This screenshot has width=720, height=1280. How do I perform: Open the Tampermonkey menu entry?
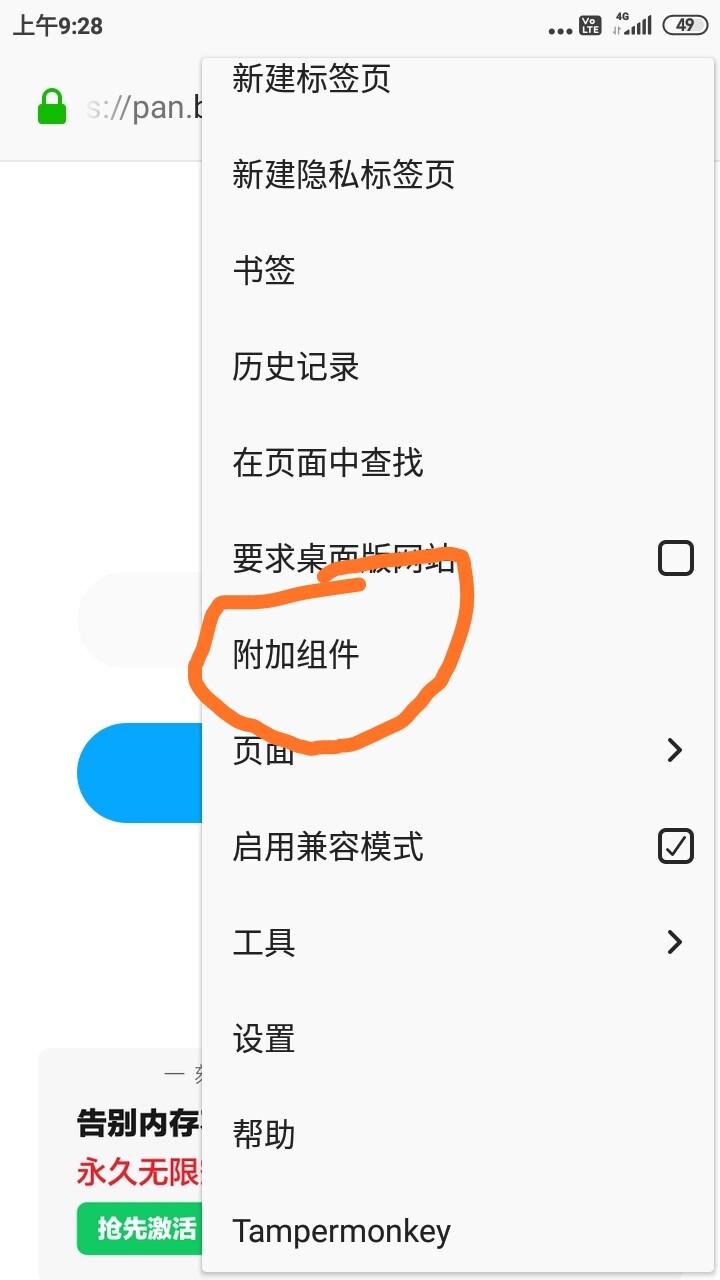(341, 1231)
